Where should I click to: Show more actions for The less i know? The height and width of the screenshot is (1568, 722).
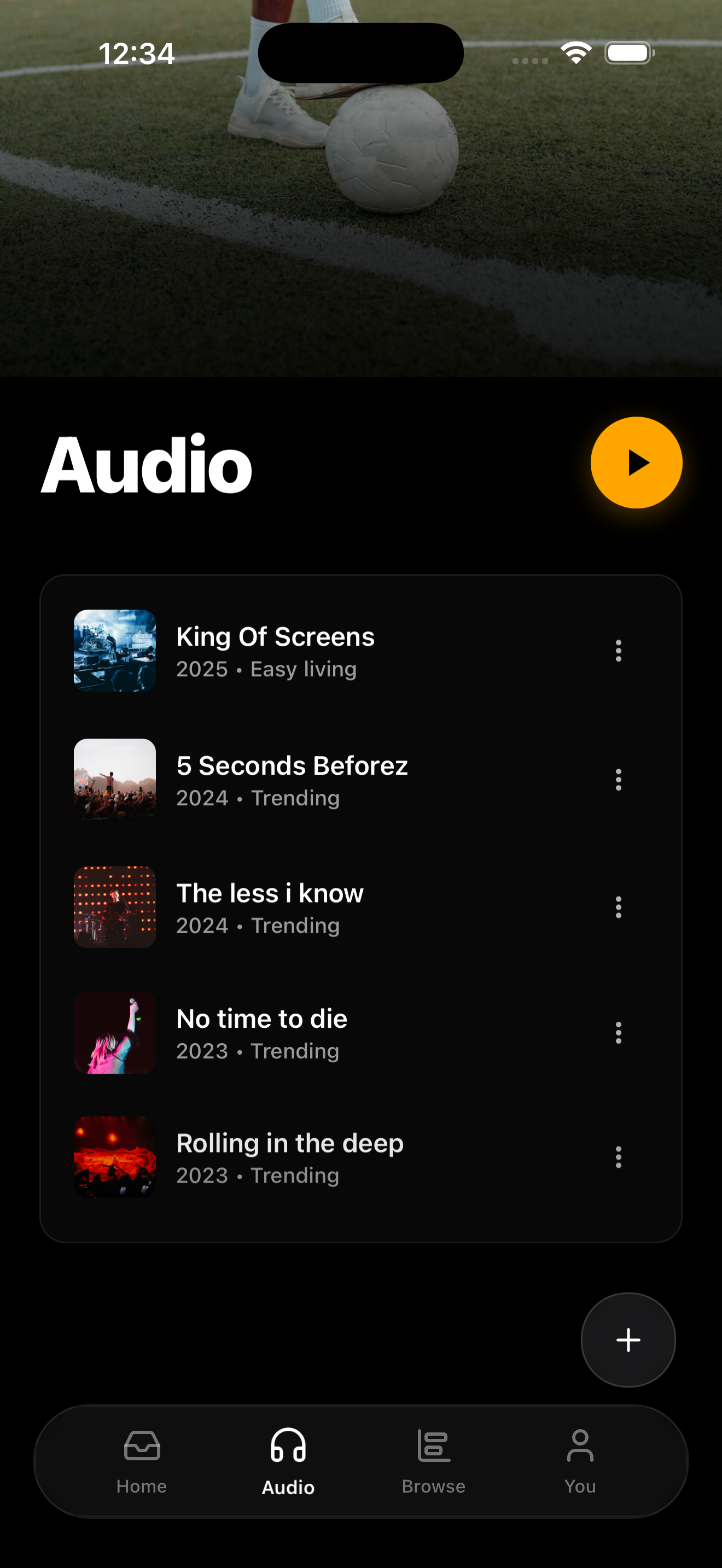618,908
